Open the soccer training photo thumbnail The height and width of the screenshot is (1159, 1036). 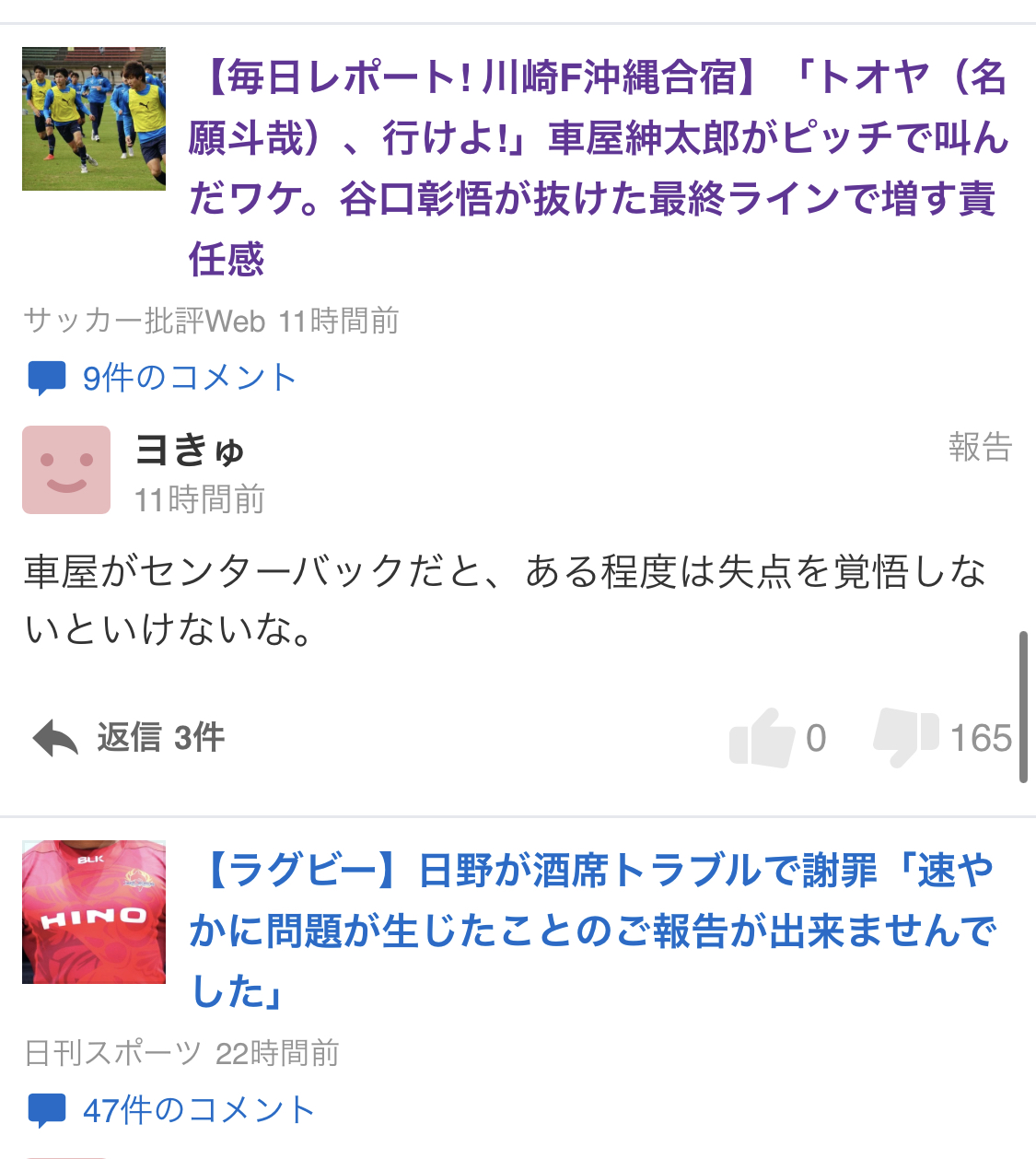[94, 119]
